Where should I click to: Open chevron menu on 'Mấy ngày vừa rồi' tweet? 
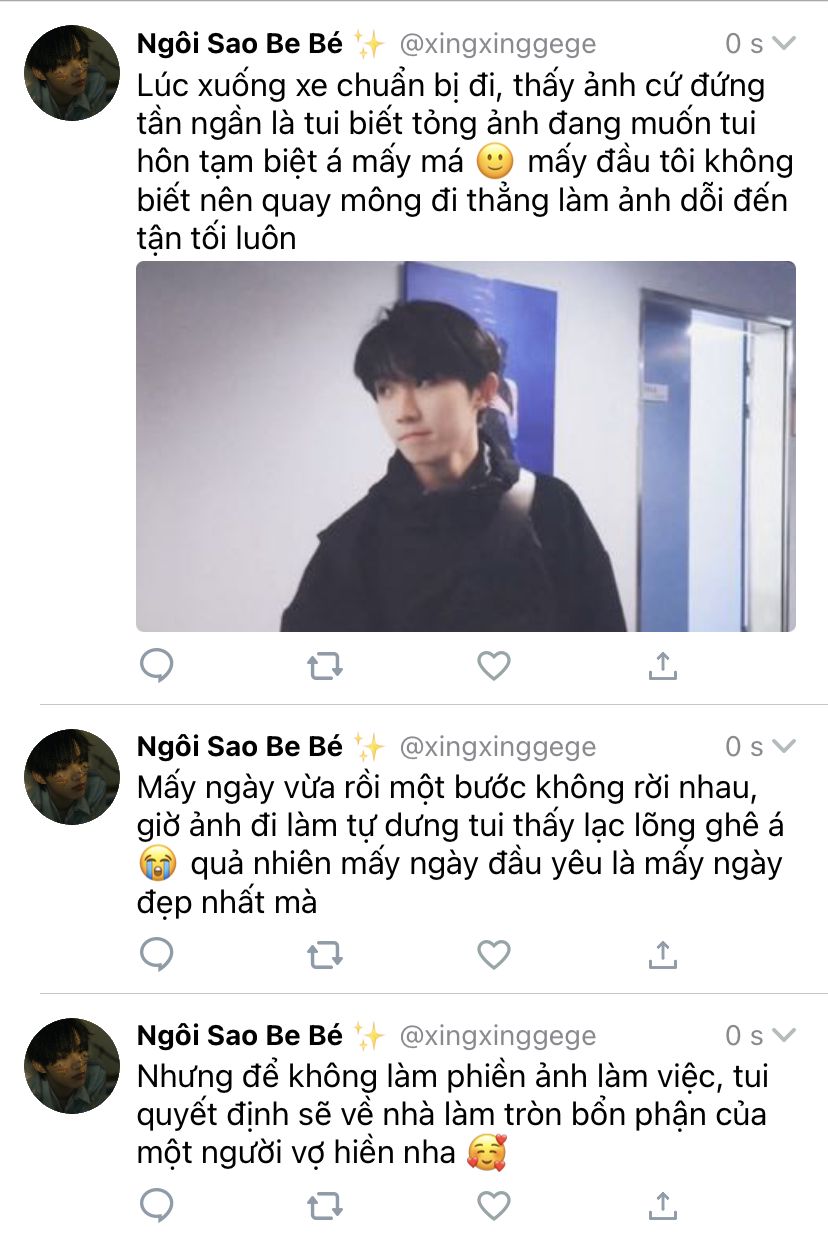click(x=784, y=747)
